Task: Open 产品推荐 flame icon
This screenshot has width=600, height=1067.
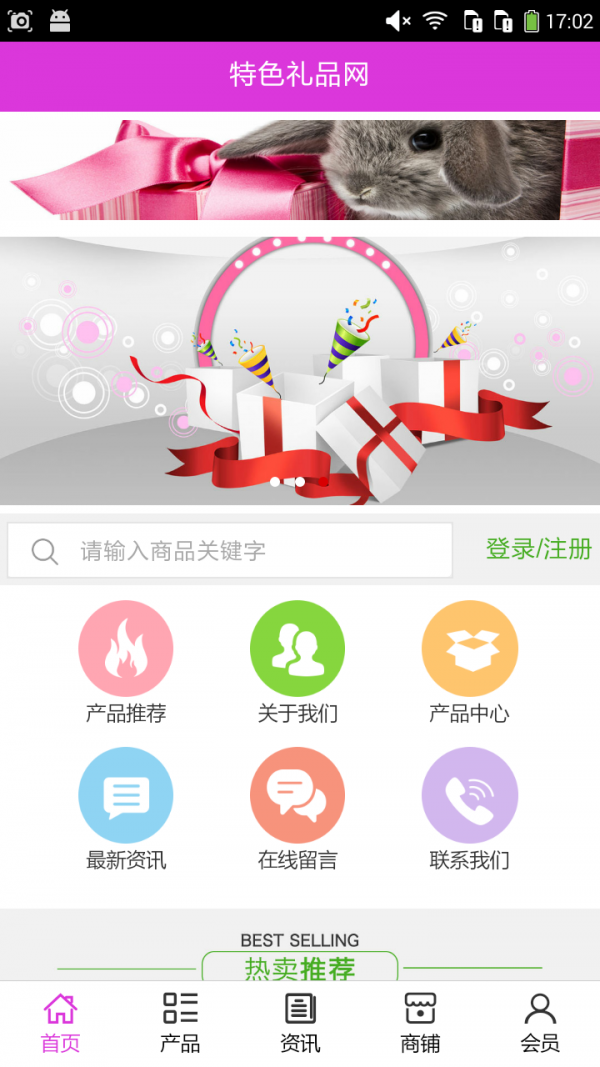Action: pyautogui.click(x=126, y=648)
